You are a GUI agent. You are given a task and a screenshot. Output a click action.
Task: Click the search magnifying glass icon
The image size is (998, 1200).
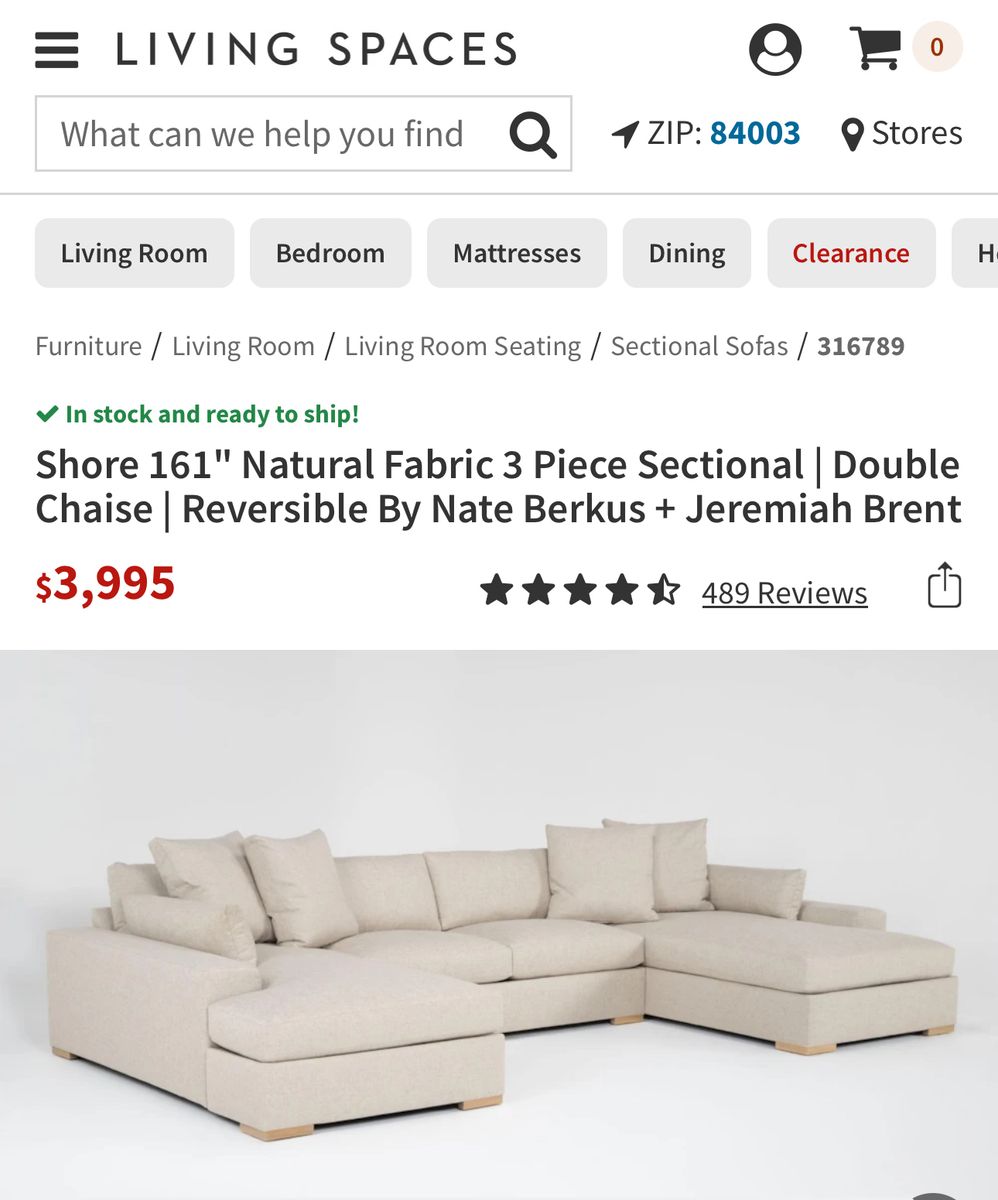click(533, 133)
